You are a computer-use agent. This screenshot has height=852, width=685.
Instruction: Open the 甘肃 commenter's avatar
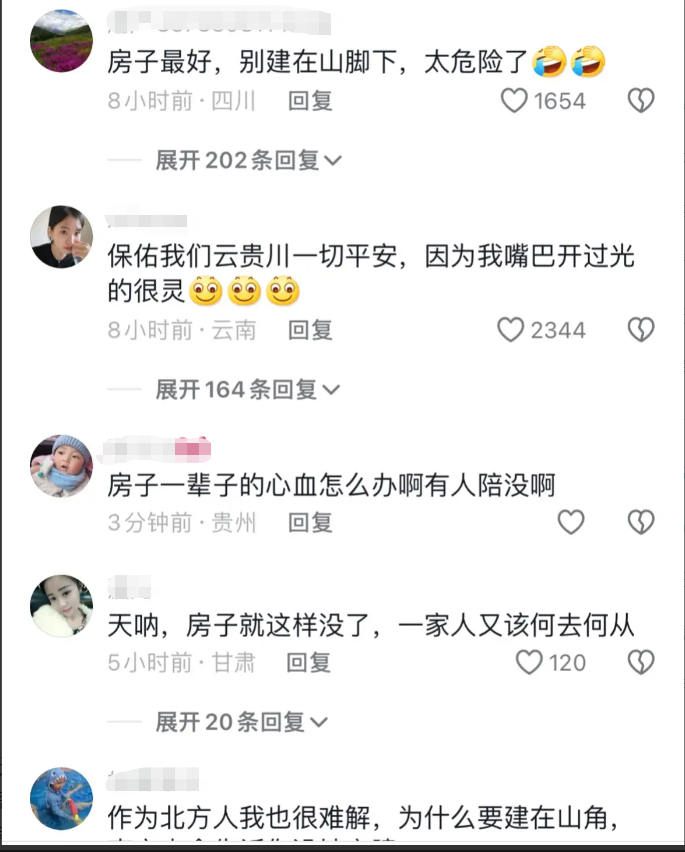tap(62, 606)
